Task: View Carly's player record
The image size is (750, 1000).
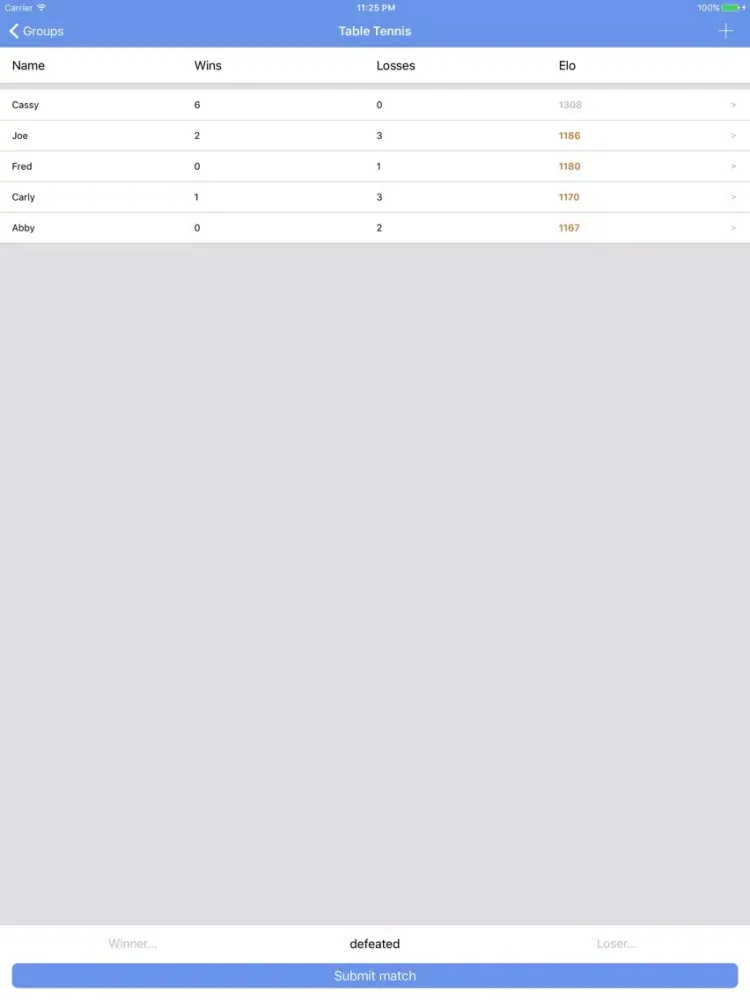Action: [x=374, y=197]
